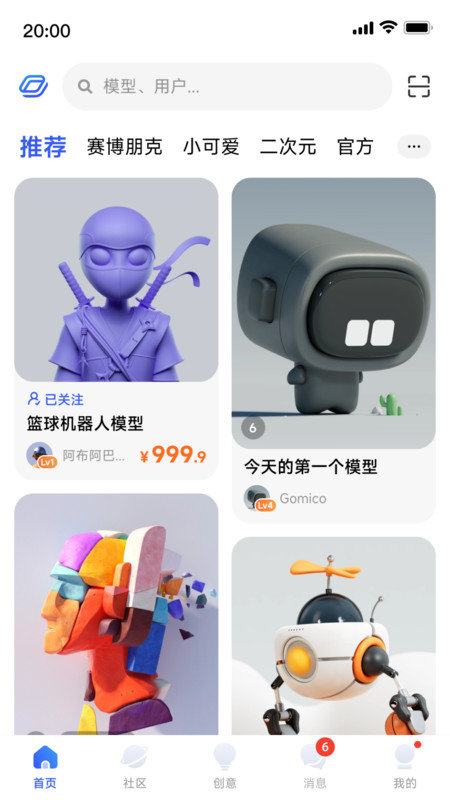
Task: Select the 小可爱 category tab
Action: pyautogui.click(x=211, y=147)
